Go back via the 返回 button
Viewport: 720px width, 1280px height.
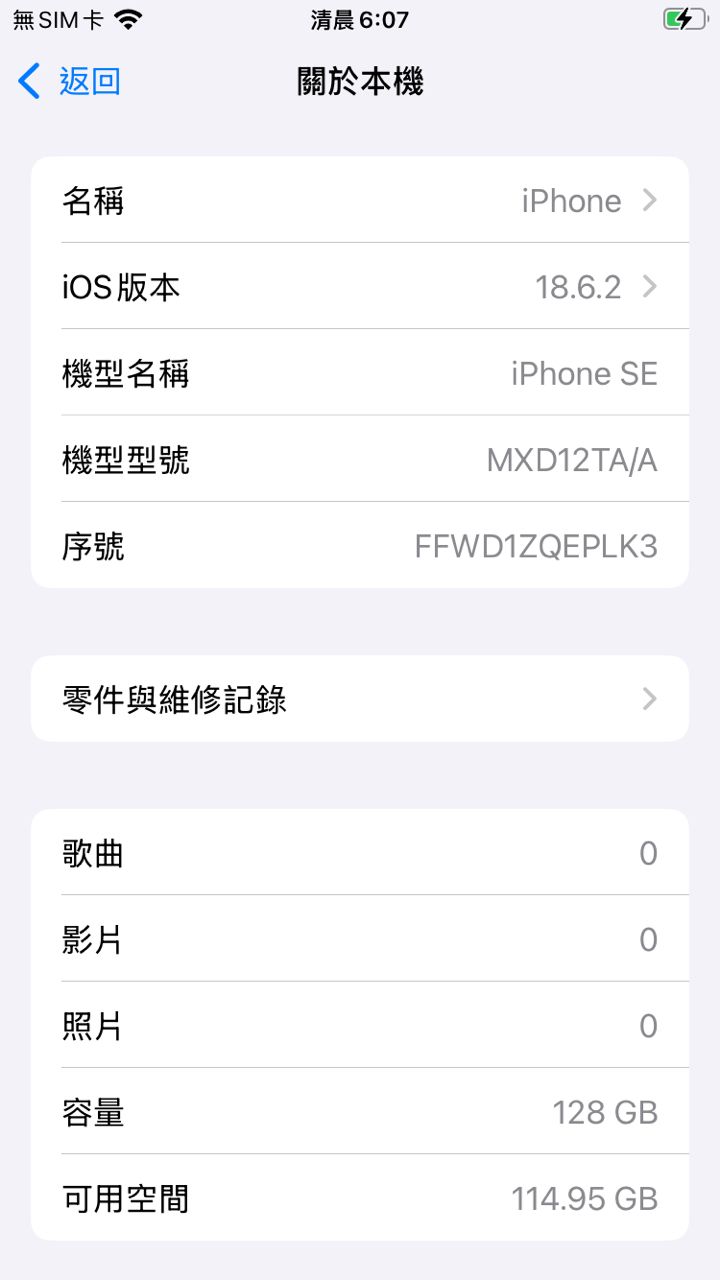[70, 81]
